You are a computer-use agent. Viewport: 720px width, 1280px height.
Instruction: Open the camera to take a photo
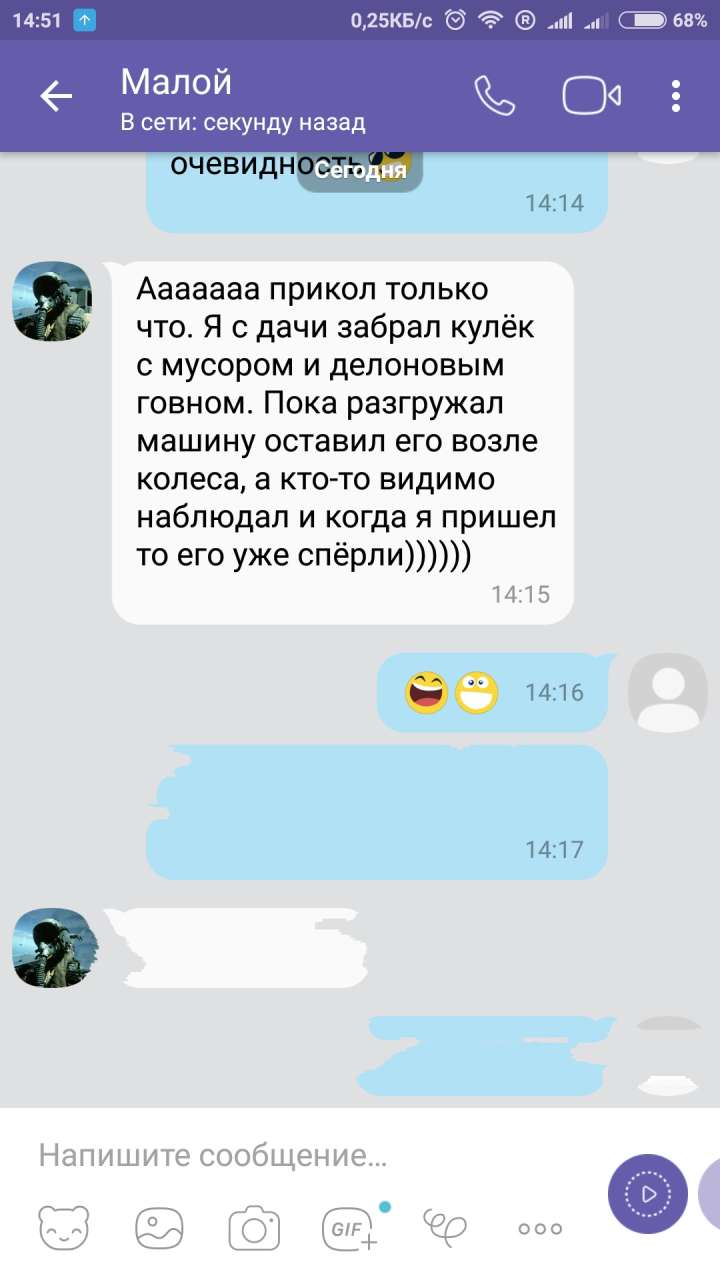tap(254, 1228)
